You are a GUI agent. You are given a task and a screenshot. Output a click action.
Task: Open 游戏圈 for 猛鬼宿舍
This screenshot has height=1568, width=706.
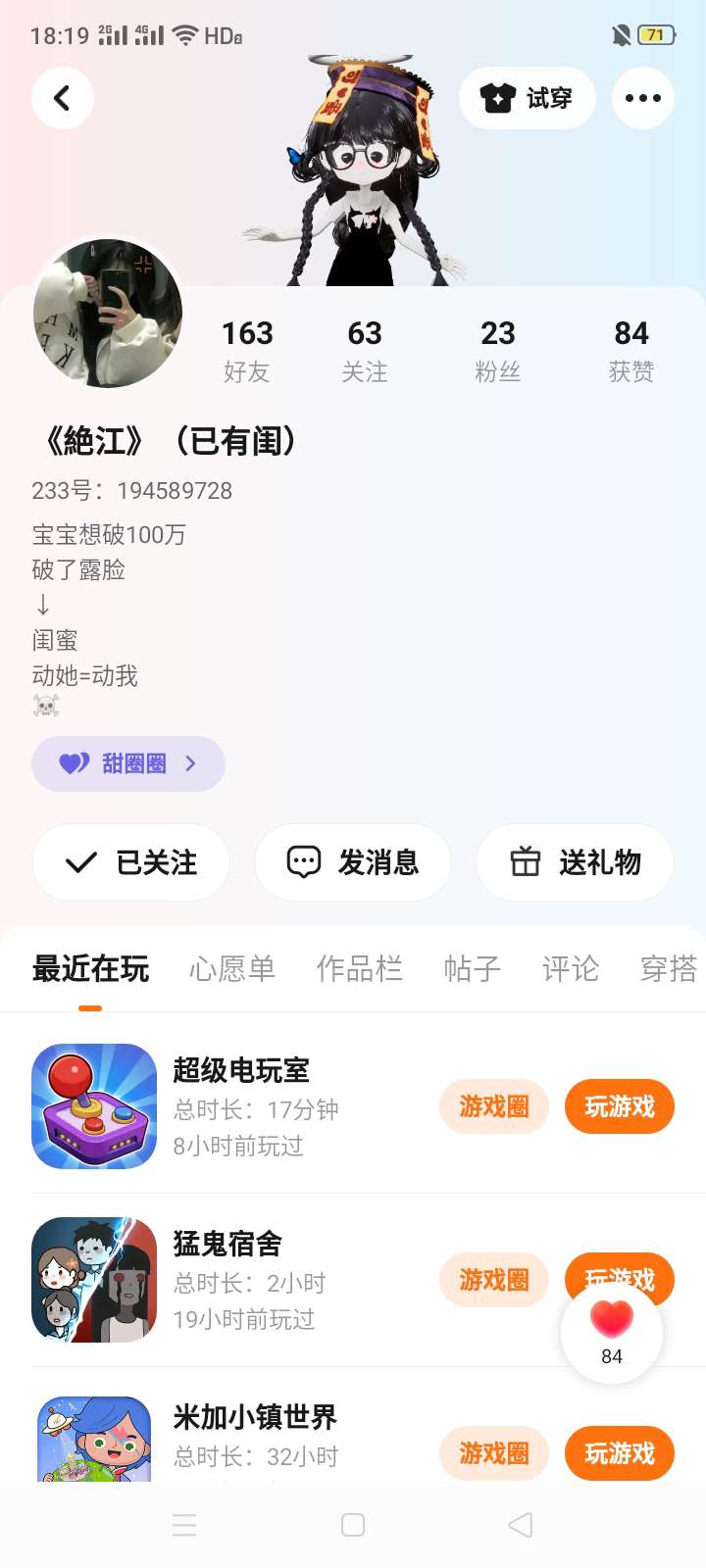point(493,1280)
